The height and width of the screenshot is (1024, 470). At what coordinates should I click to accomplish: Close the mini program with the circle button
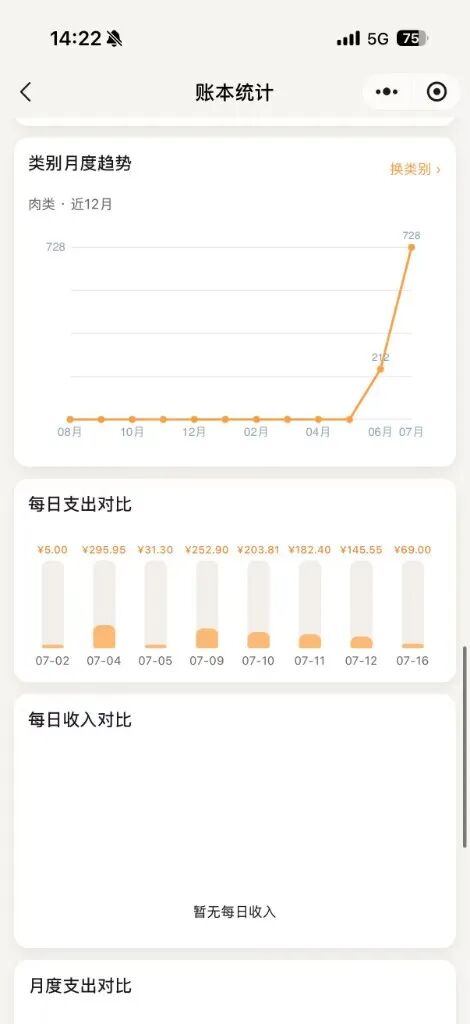point(437,92)
